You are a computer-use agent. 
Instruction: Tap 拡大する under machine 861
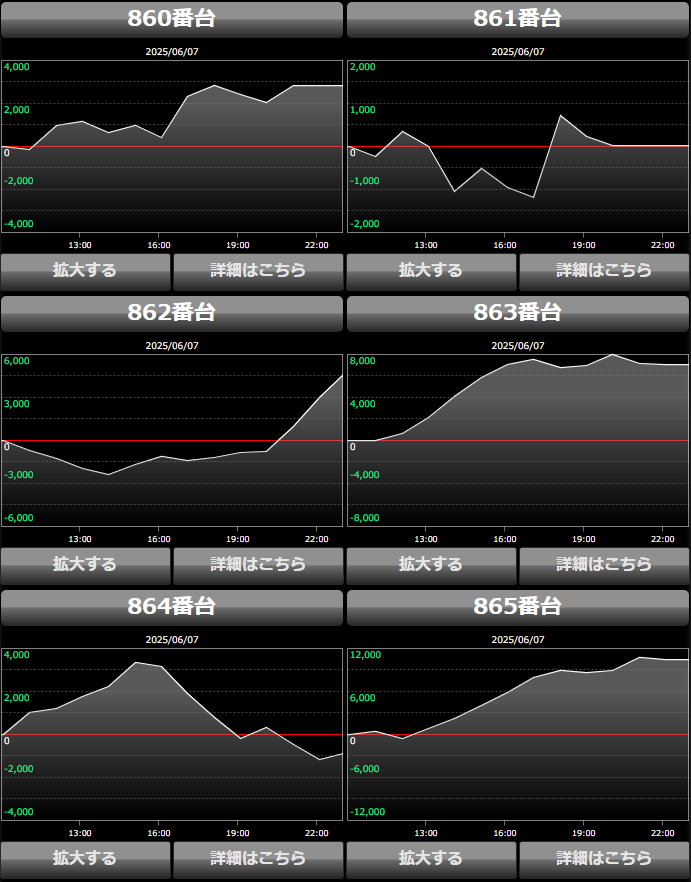point(431,270)
